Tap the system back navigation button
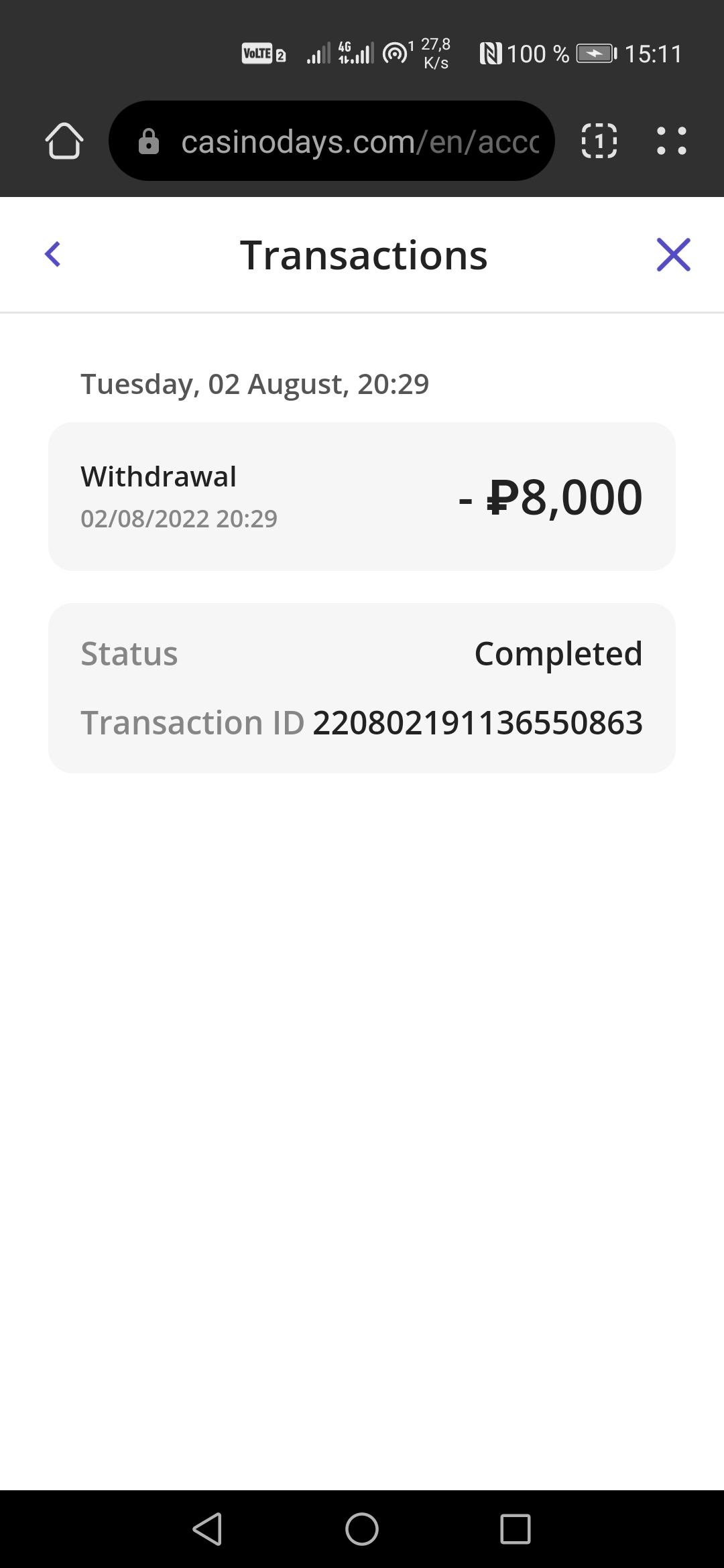 (207, 1529)
